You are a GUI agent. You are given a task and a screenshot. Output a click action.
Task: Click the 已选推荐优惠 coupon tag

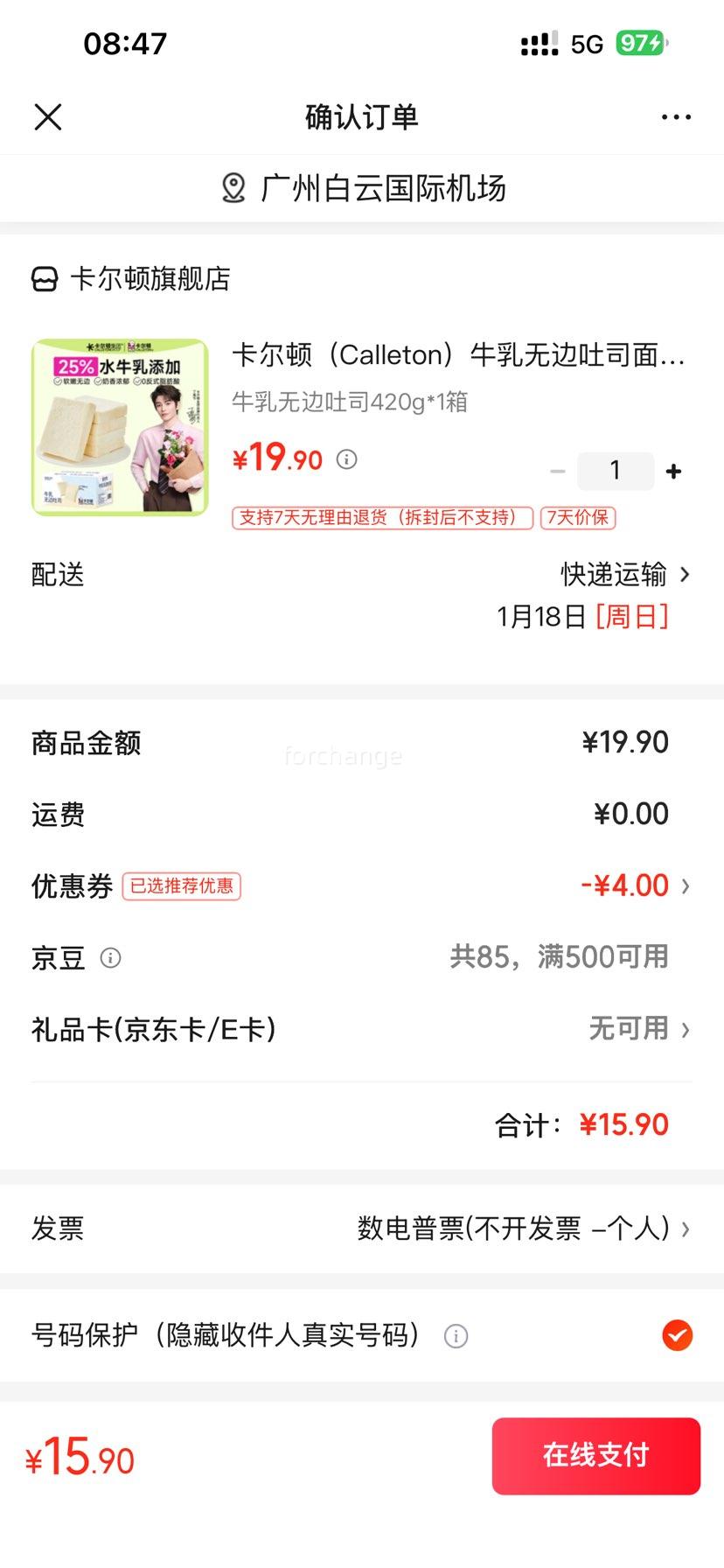183,886
